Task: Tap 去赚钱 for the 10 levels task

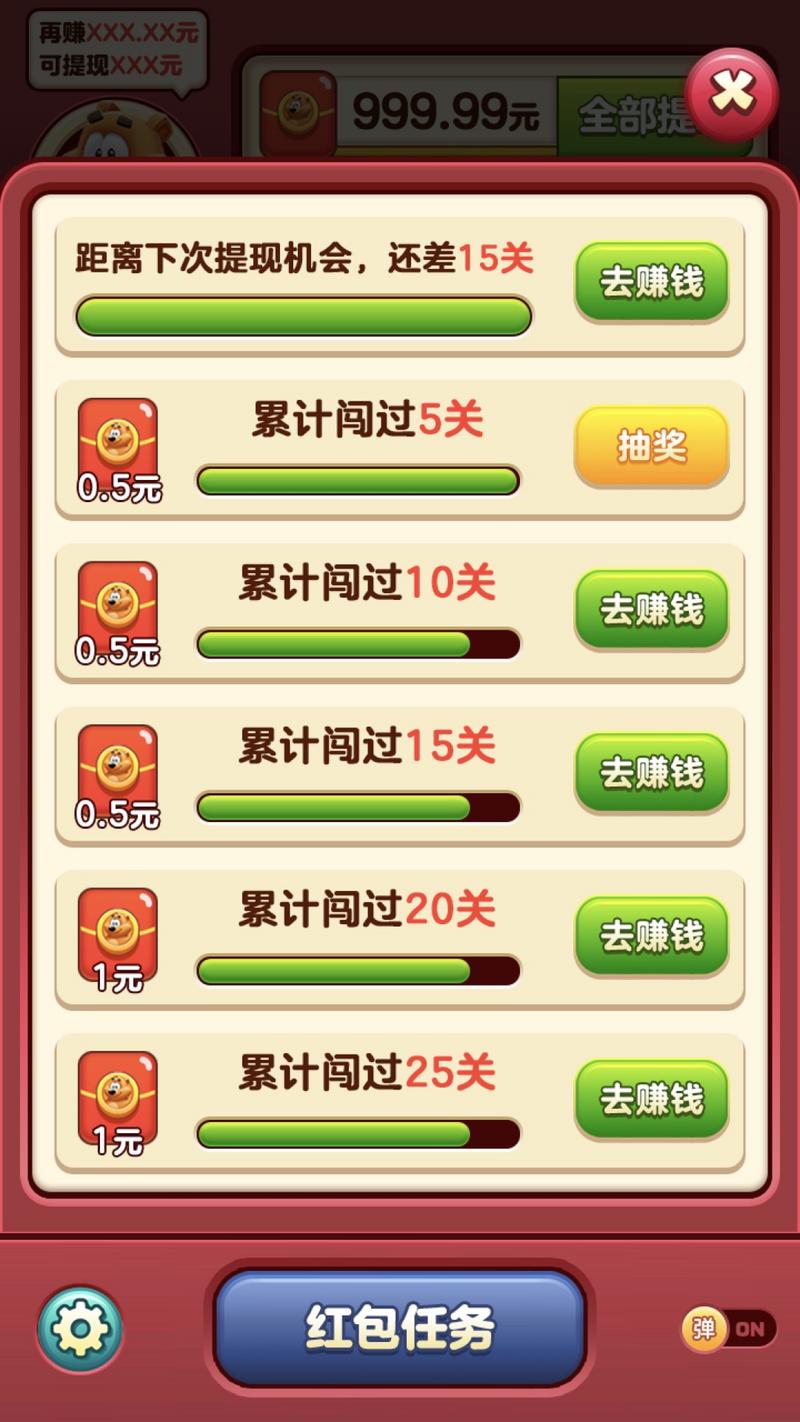Action: click(651, 609)
